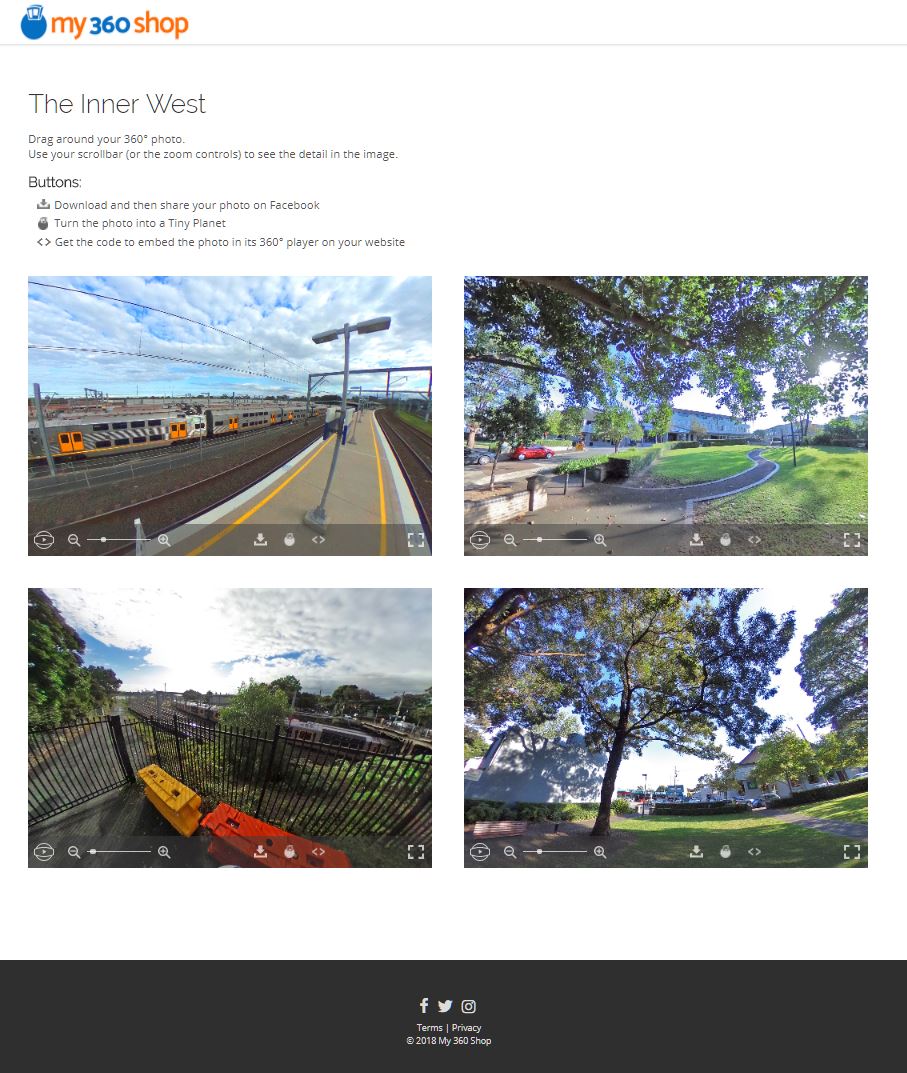Open the park pathway photo in fullscreen
The height and width of the screenshot is (1073, 907).
[852, 540]
